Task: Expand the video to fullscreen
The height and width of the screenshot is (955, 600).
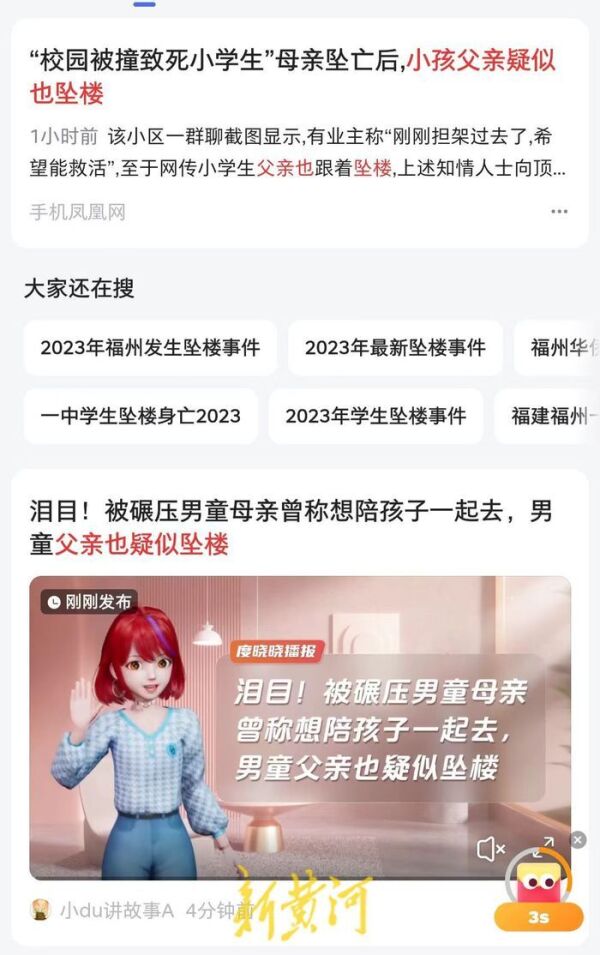Action: pos(545,846)
